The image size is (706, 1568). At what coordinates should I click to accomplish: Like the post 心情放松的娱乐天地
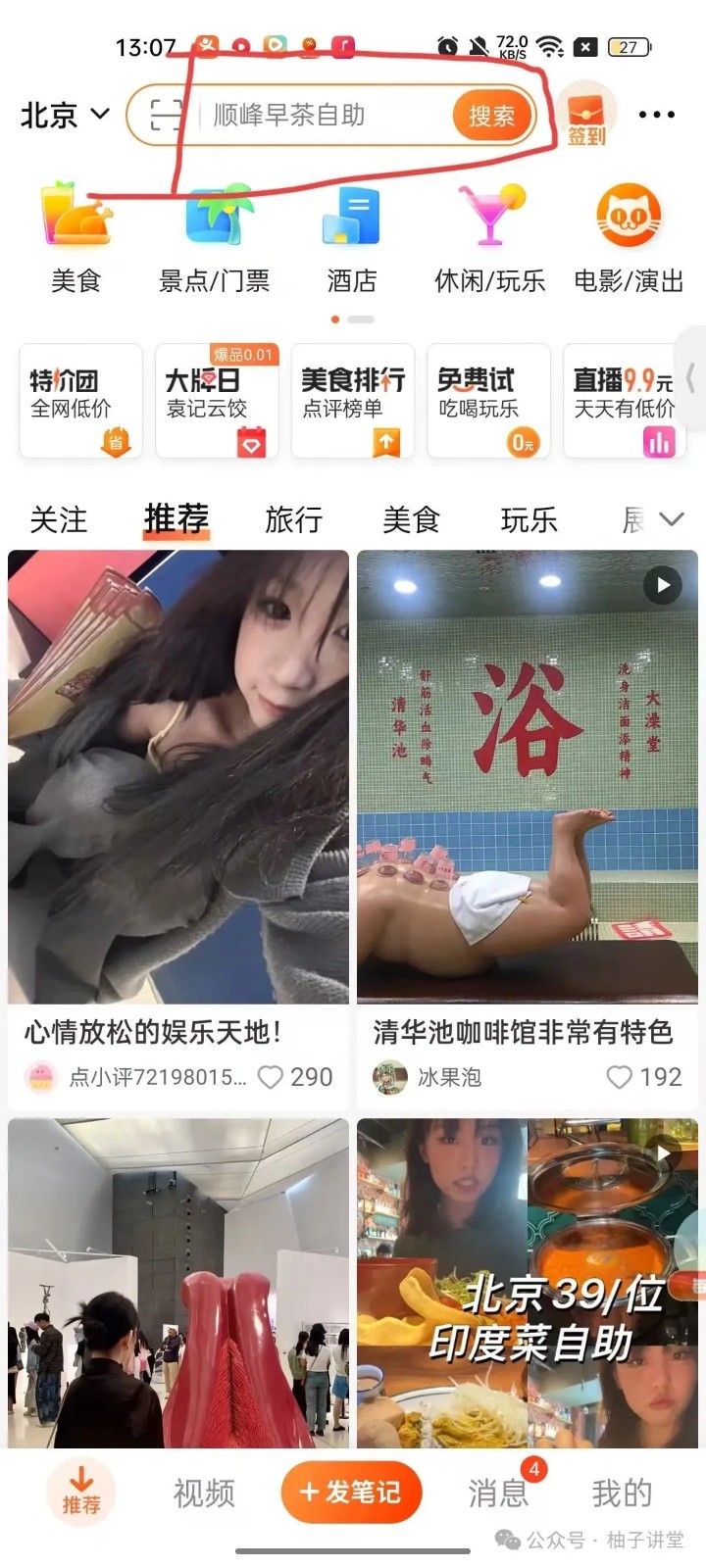coord(271,1077)
